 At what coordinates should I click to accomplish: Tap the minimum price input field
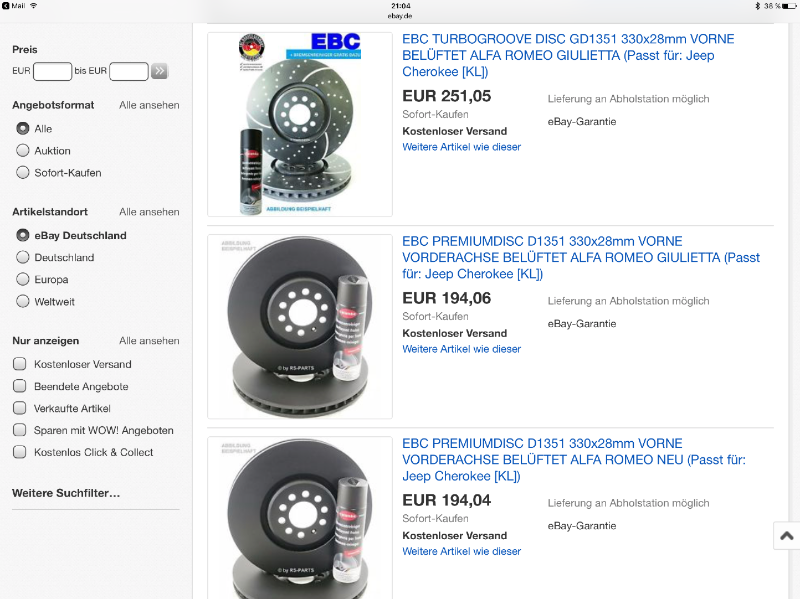[x=52, y=71]
